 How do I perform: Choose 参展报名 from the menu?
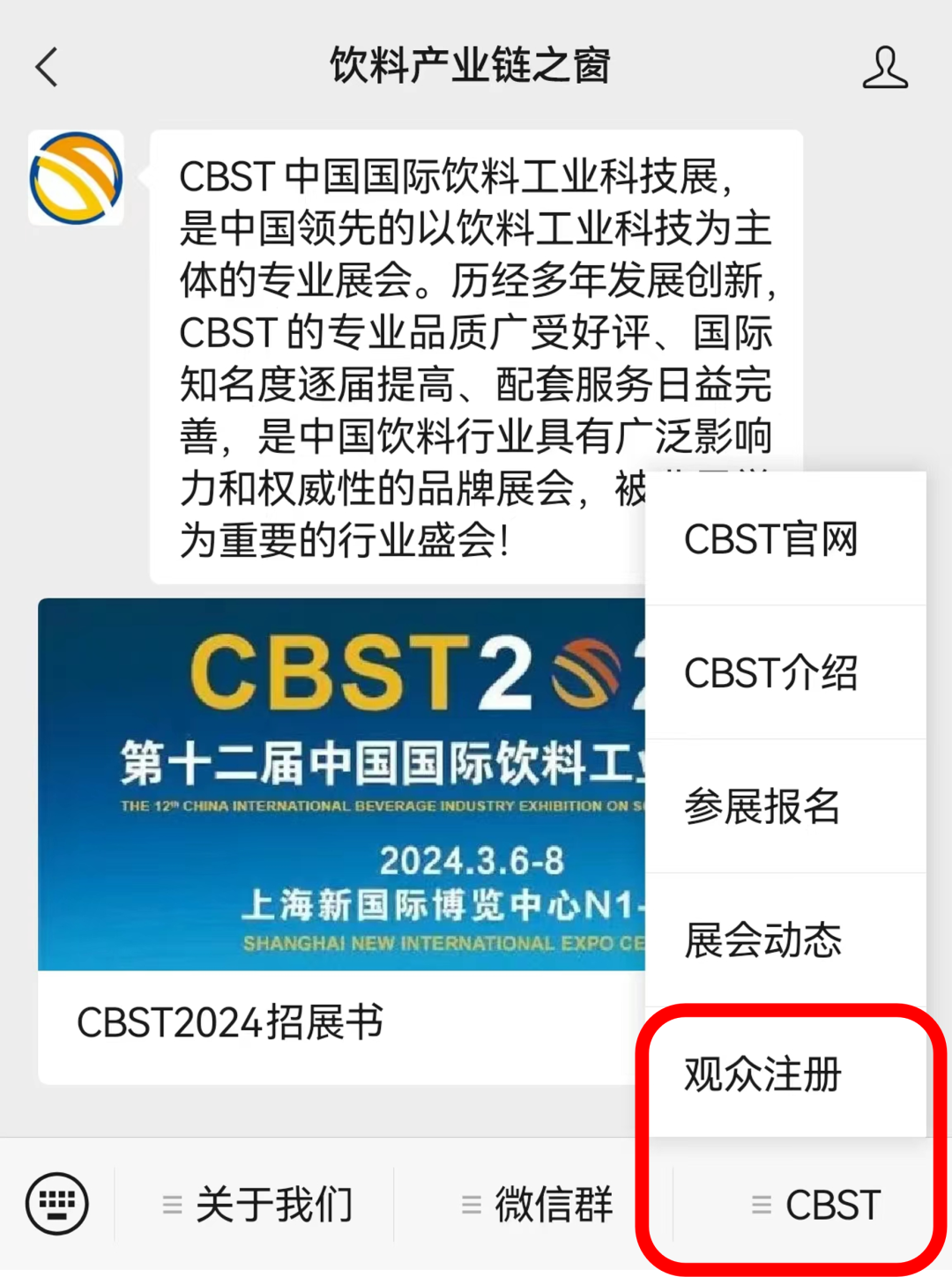point(763,807)
